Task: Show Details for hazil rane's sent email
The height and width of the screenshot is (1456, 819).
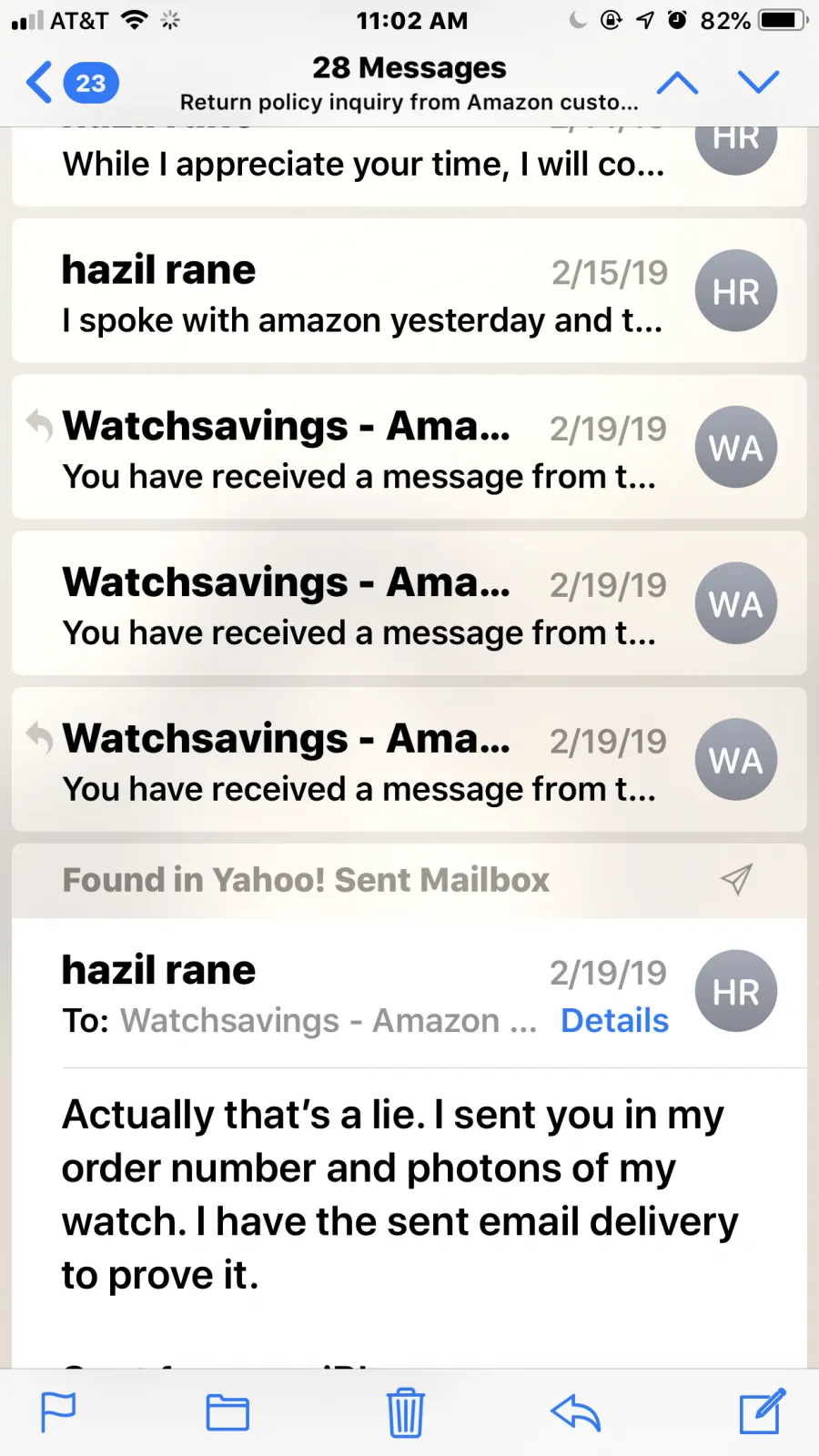Action: coord(614,1021)
